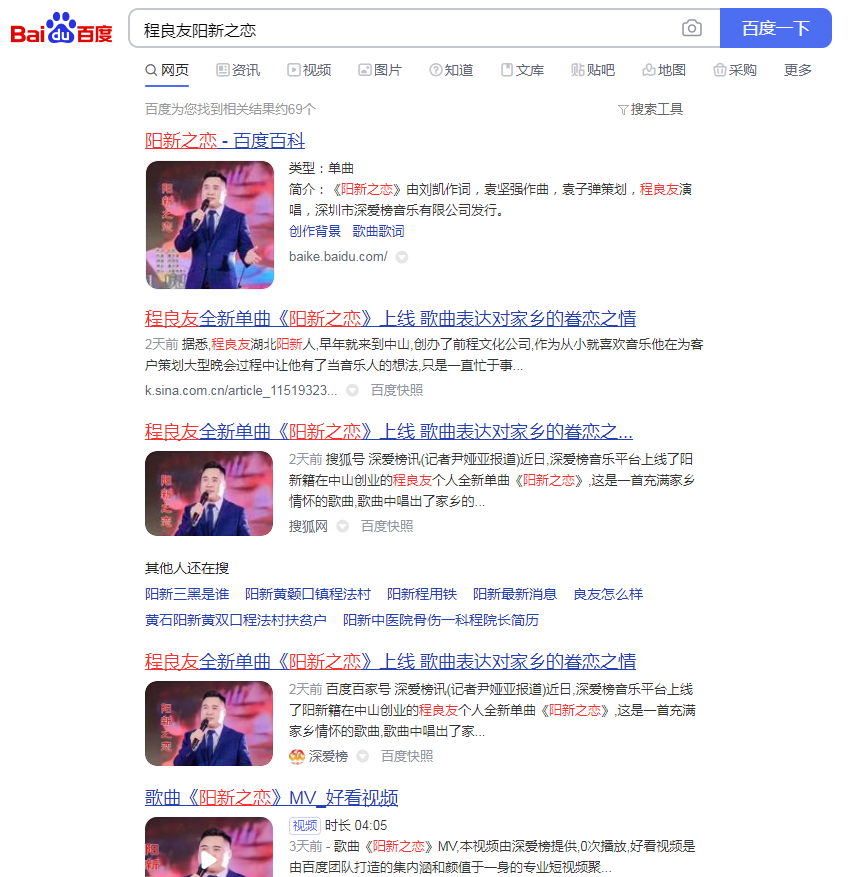The image size is (860, 877).
Task: Open the 歌曲歌词 sub-link
Action: click(379, 231)
